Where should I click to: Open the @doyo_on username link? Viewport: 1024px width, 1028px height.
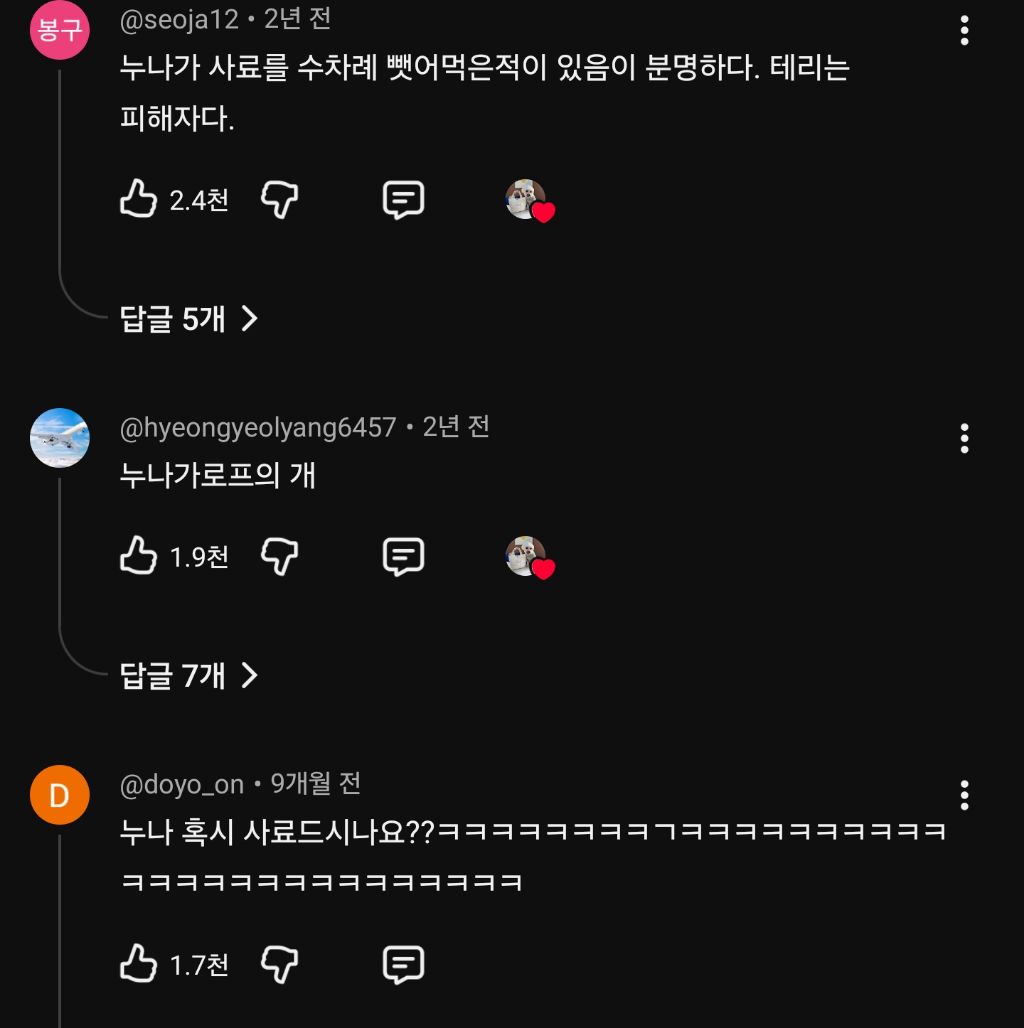(x=182, y=784)
